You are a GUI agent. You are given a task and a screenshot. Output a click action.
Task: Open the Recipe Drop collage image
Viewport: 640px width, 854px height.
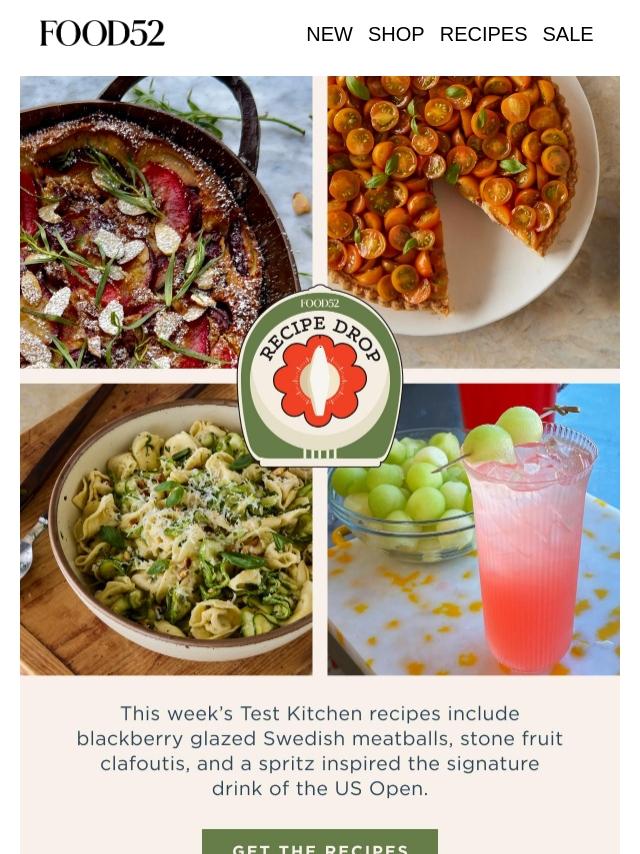click(320, 376)
